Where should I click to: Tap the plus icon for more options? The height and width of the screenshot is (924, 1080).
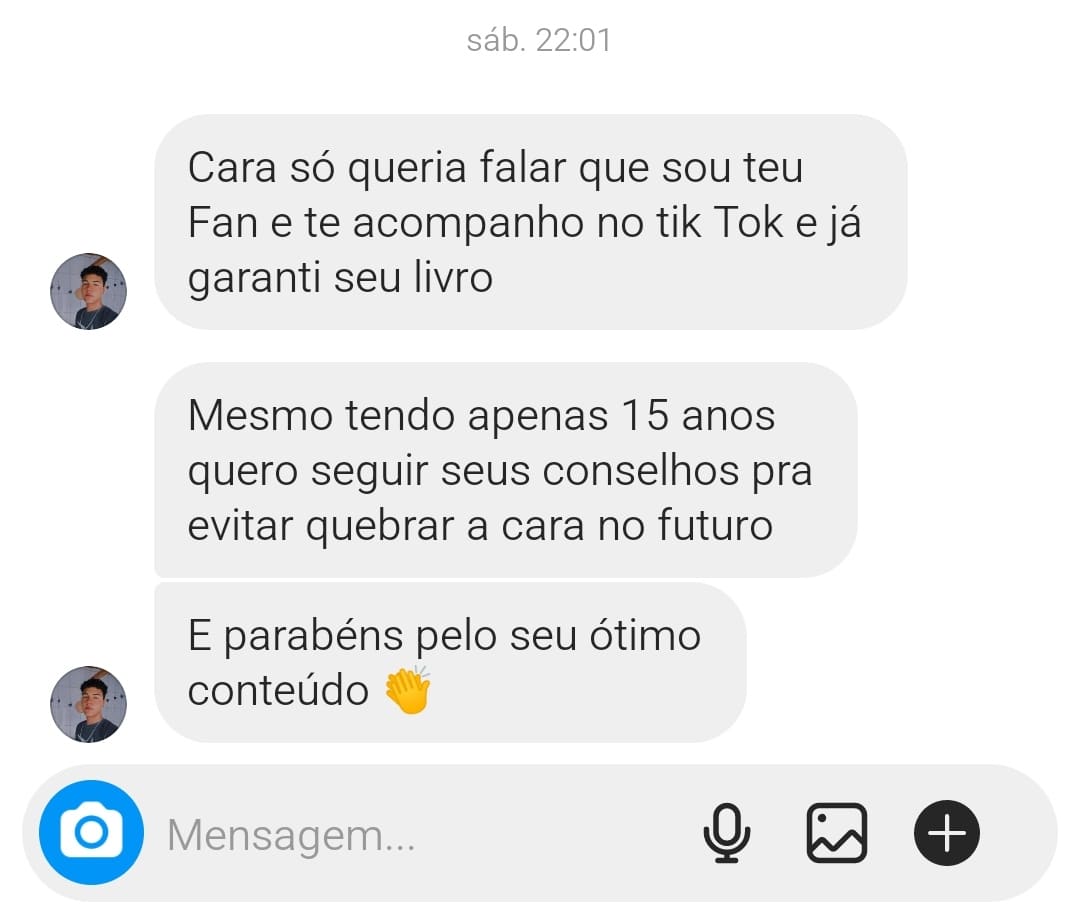click(x=947, y=833)
